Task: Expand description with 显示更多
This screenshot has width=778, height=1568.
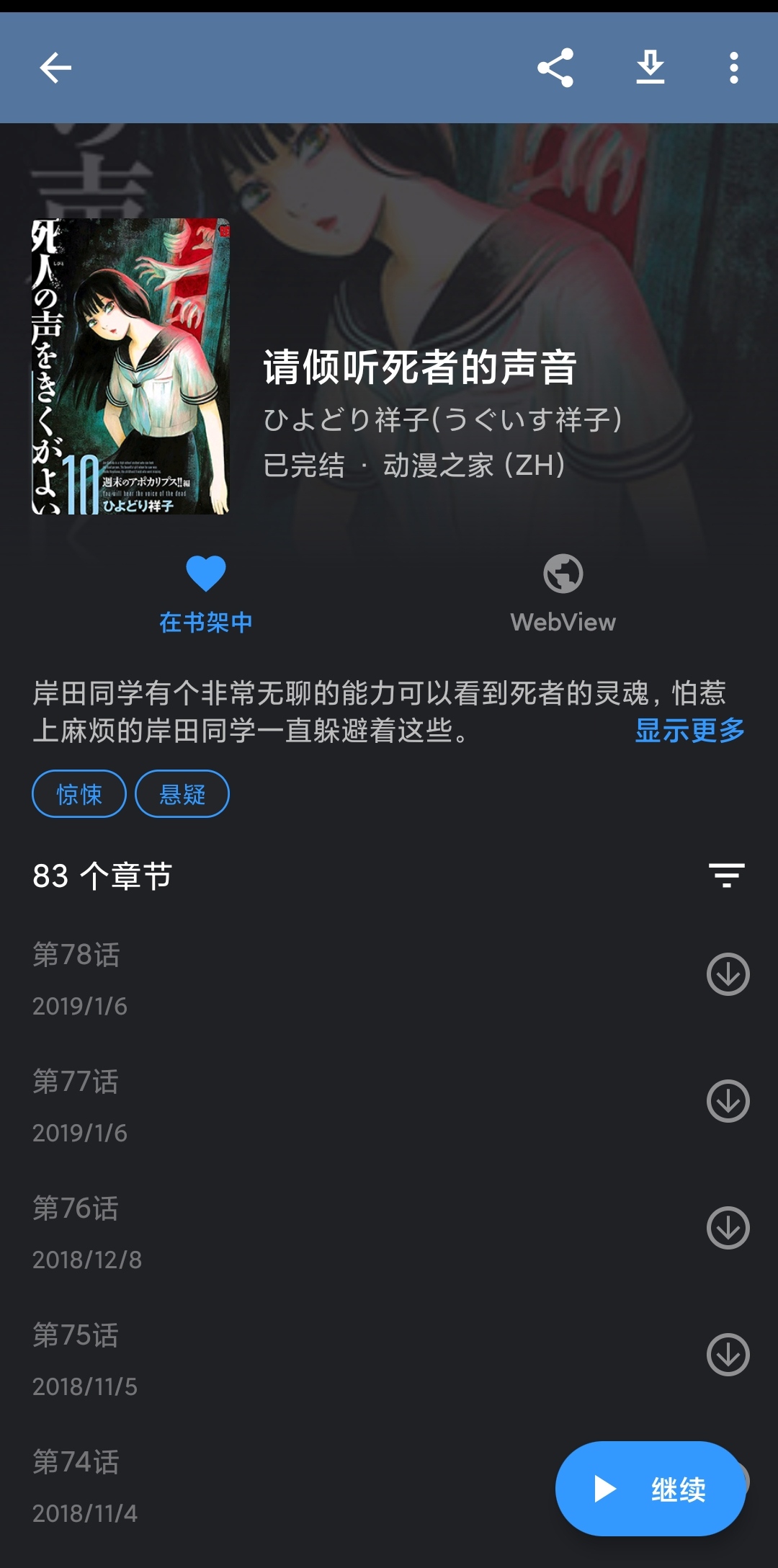Action: pyautogui.click(x=689, y=731)
